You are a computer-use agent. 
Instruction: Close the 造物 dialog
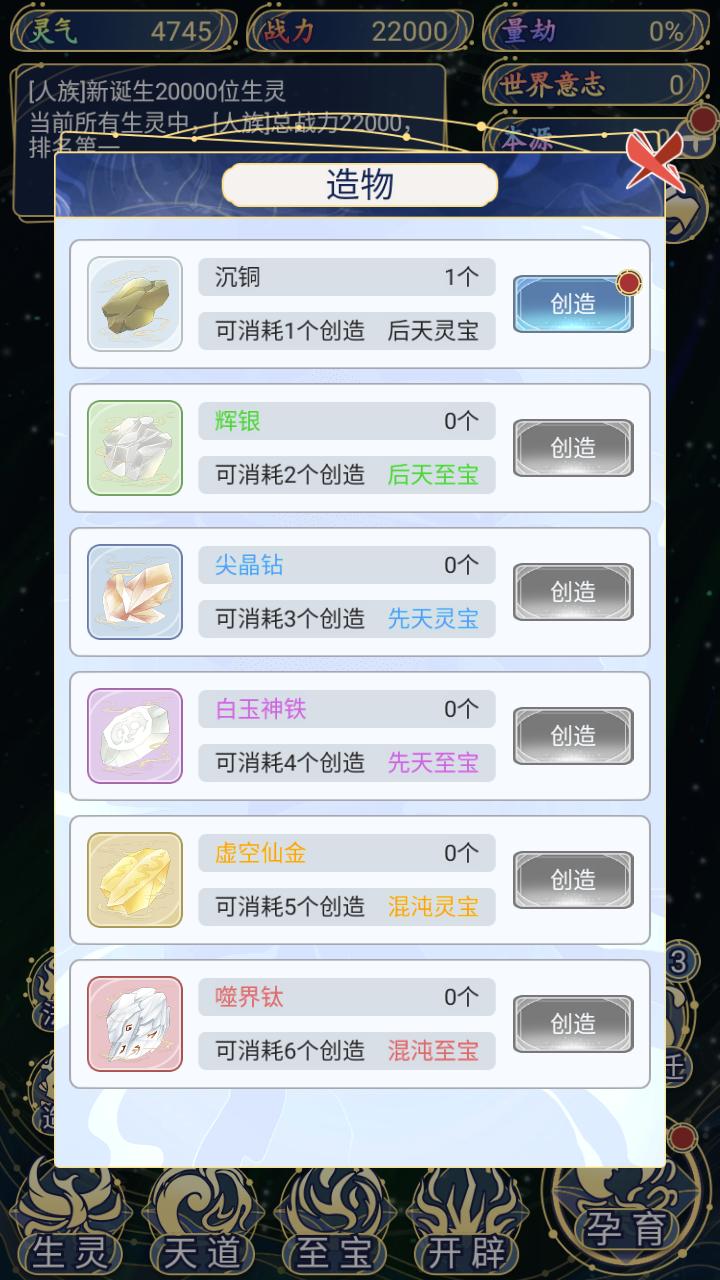click(x=654, y=160)
